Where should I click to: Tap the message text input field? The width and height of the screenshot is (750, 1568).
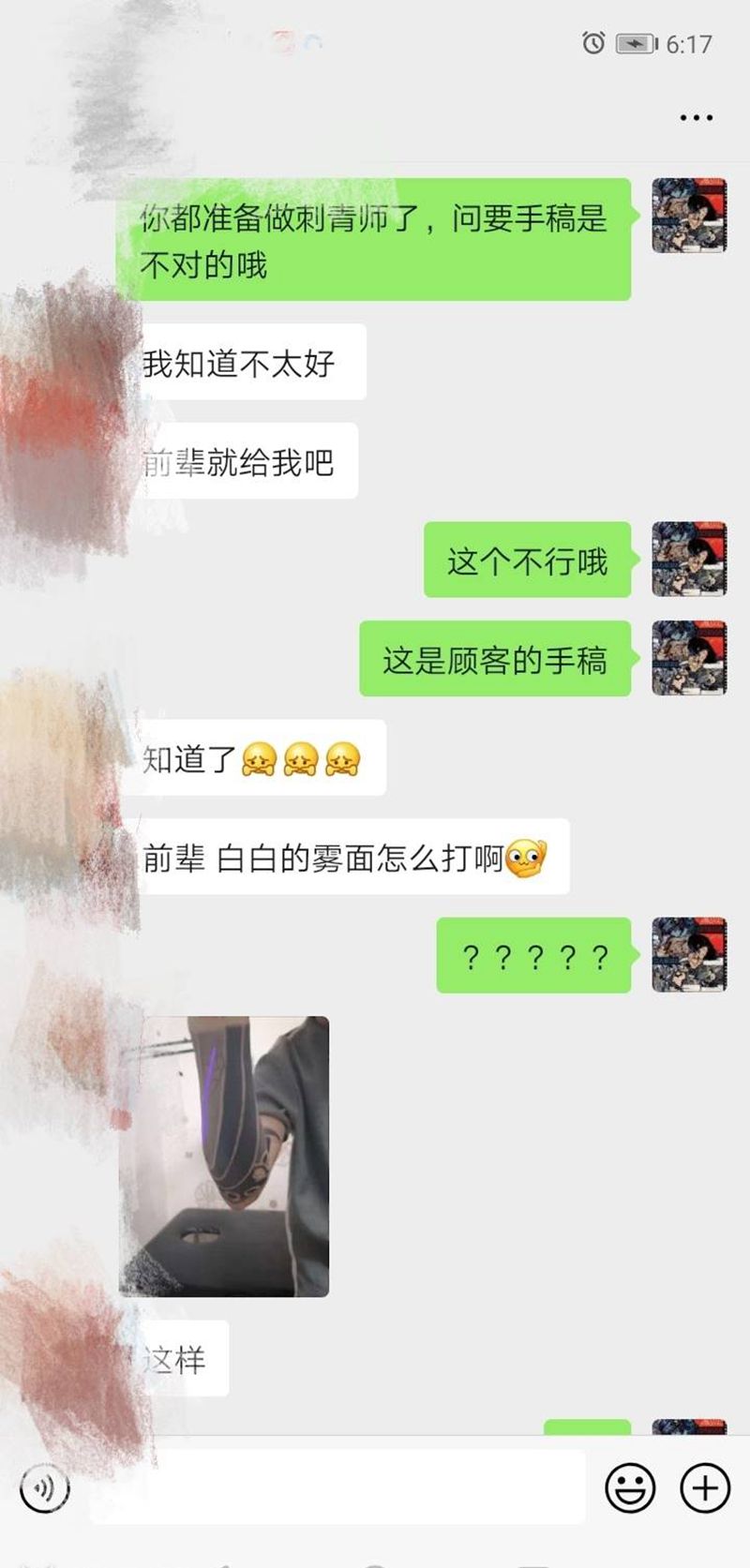337,1487
